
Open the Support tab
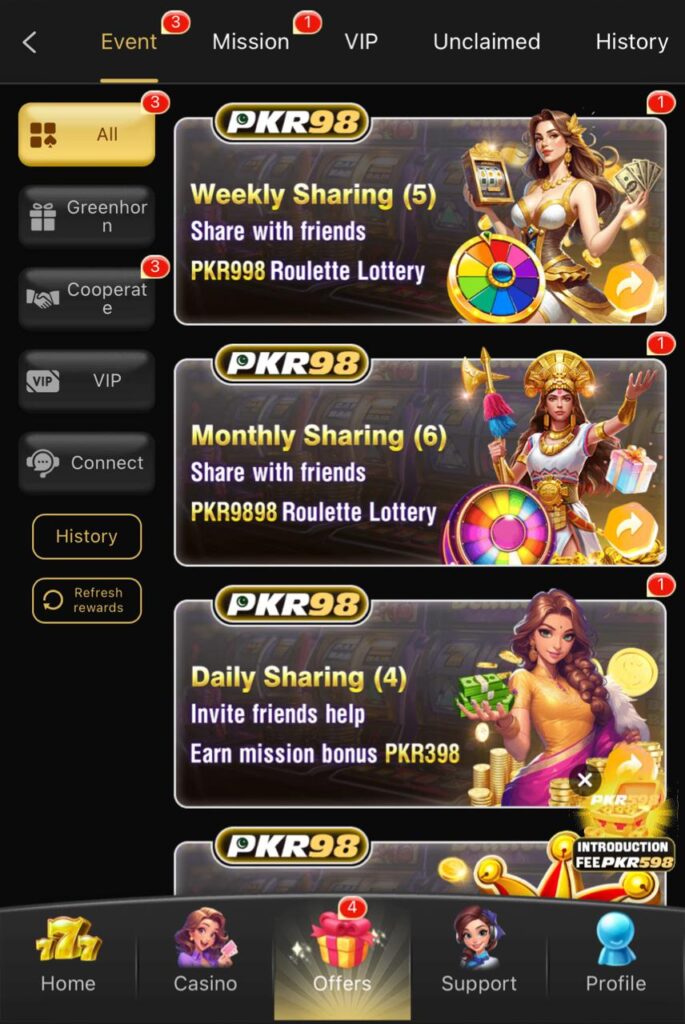pyautogui.click(x=479, y=955)
